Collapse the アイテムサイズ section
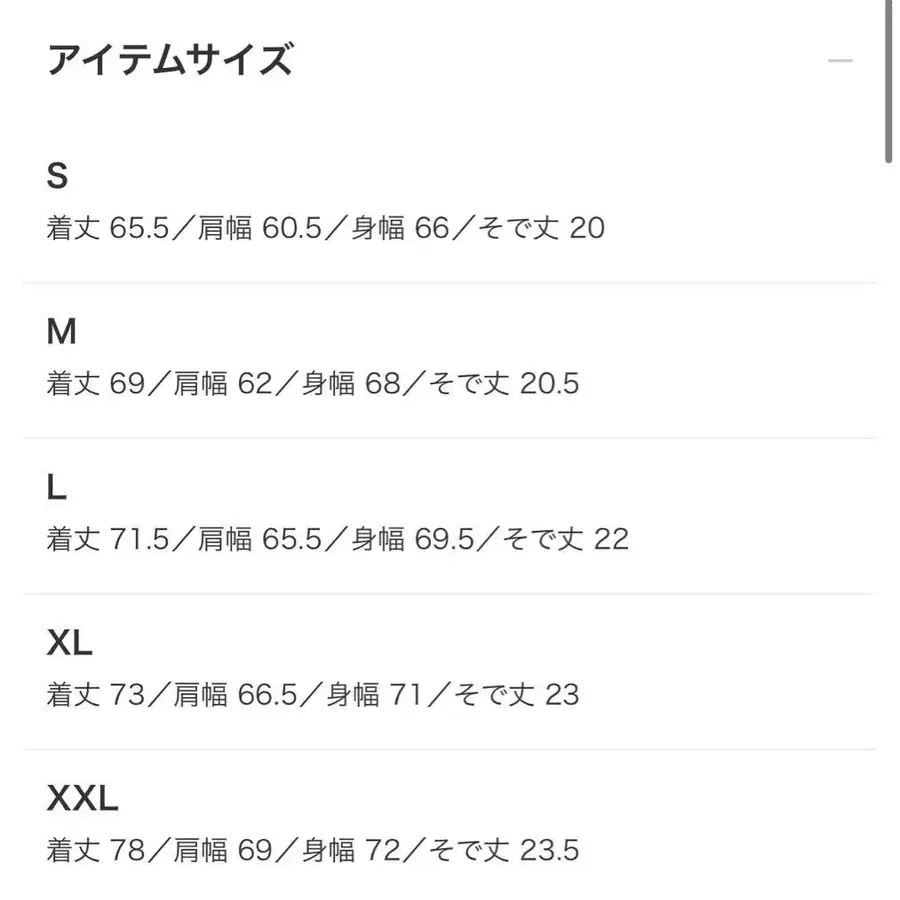 [x=840, y=61]
